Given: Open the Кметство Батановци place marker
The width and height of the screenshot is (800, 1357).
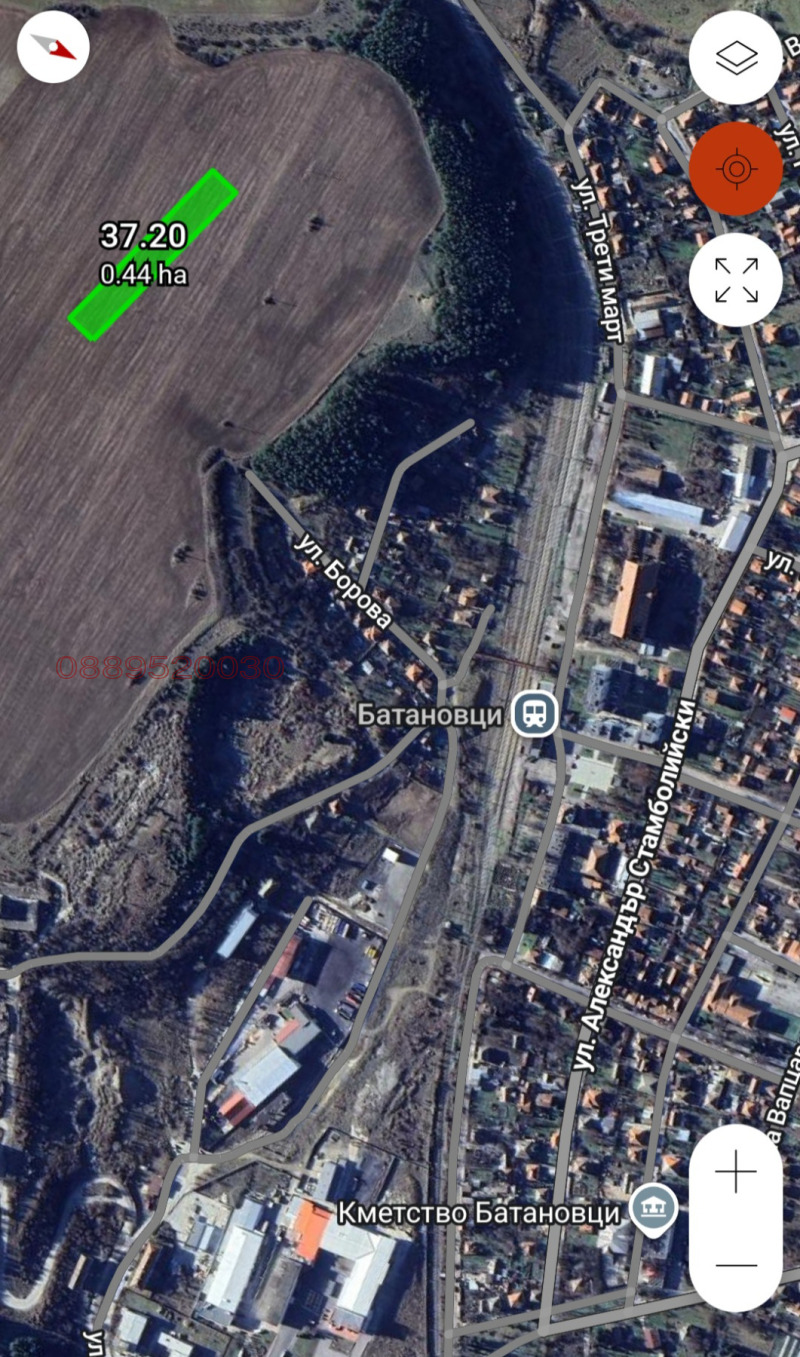Looking at the screenshot, I should [x=656, y=1211].
